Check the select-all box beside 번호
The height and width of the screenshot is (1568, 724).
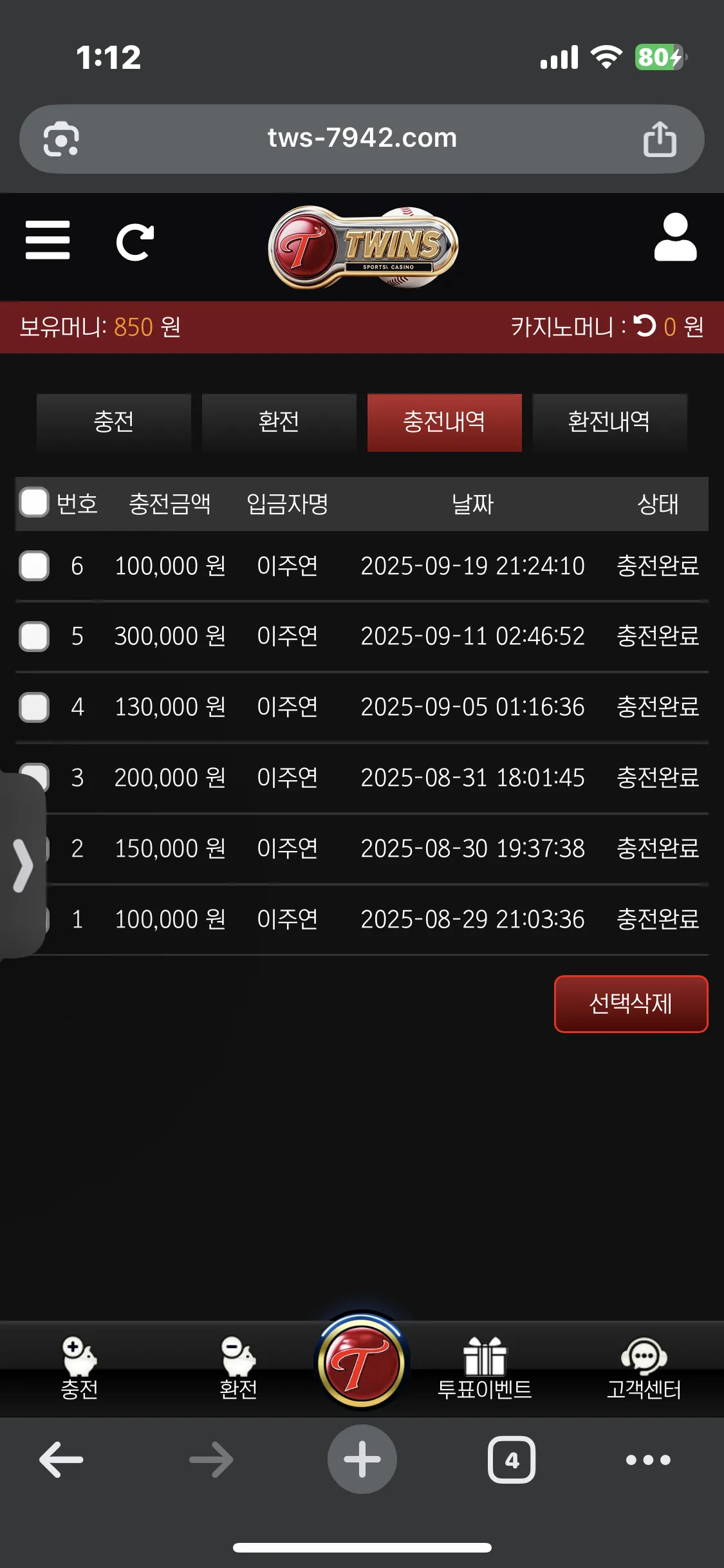pyautogui.click(x=34, y=502)
